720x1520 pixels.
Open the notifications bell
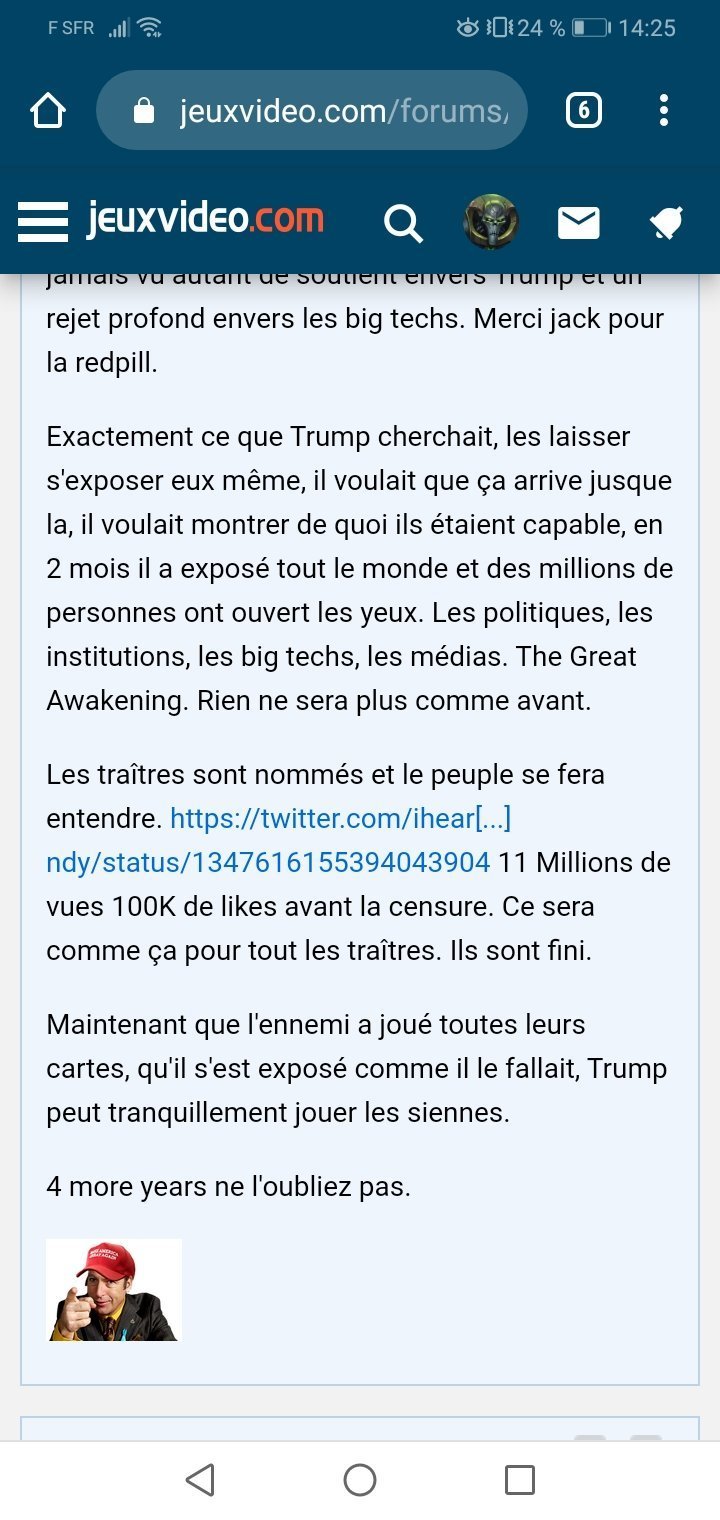point(665,223)
